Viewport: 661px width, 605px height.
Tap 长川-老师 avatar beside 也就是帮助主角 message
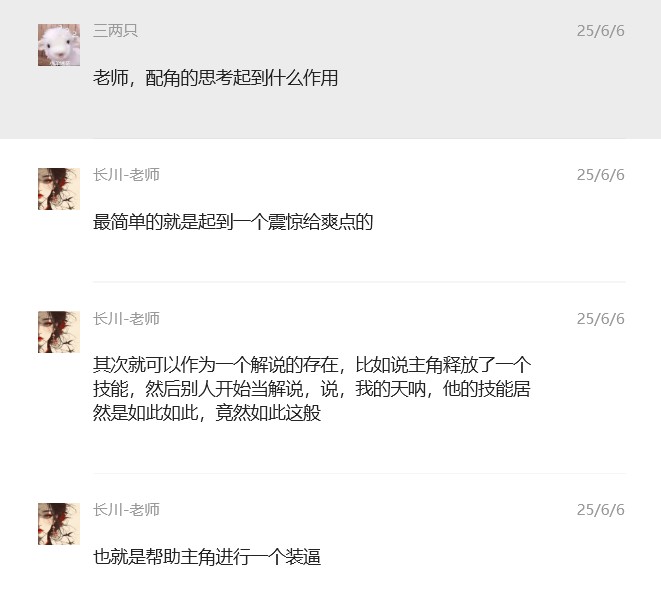click(x=59, y=524)
